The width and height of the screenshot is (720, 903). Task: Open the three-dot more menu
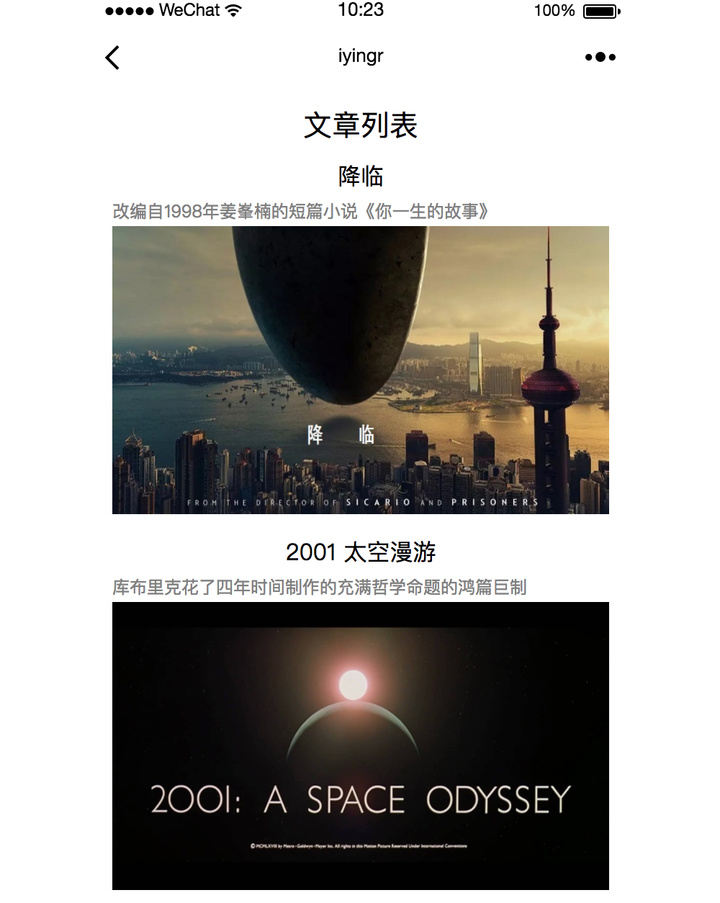[x=600, y=57]
